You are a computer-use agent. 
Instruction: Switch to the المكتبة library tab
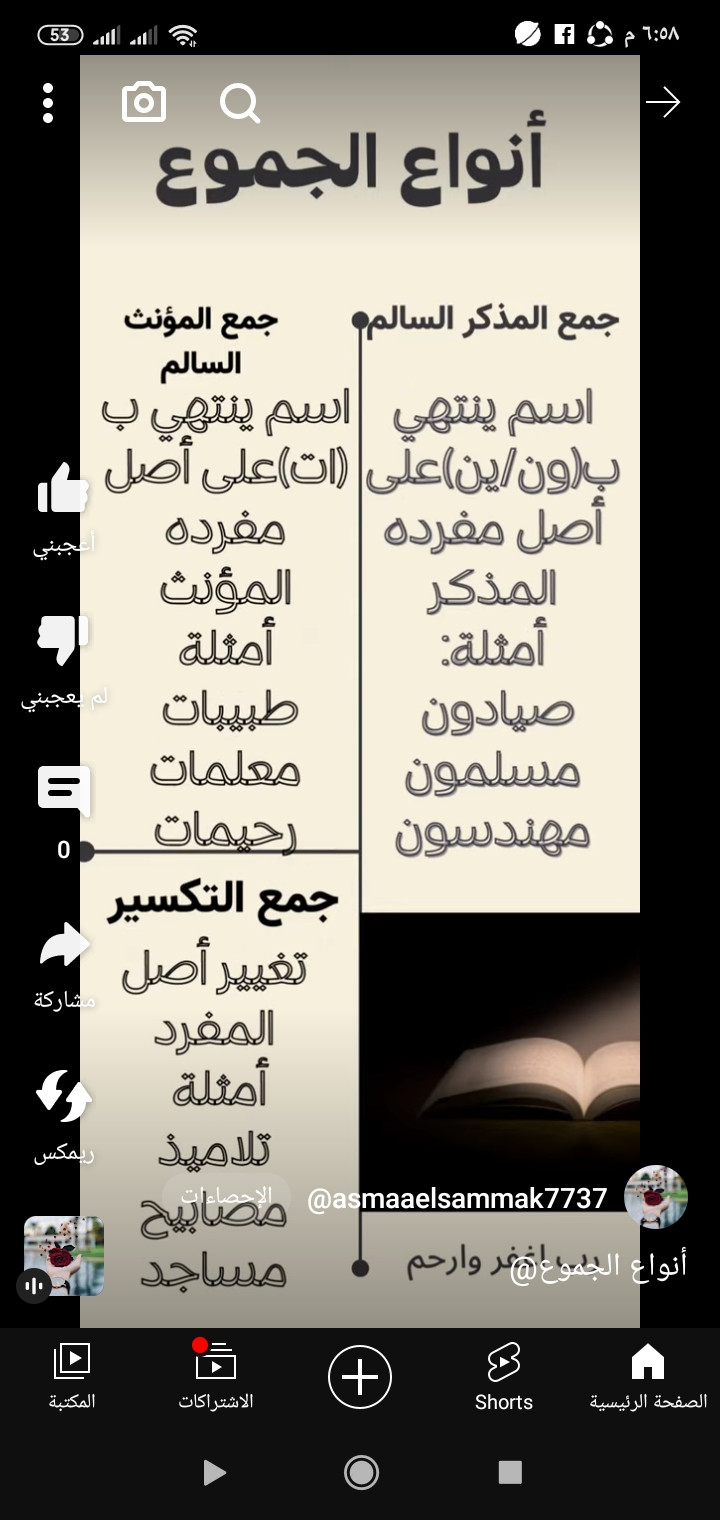pos(72,1377)
